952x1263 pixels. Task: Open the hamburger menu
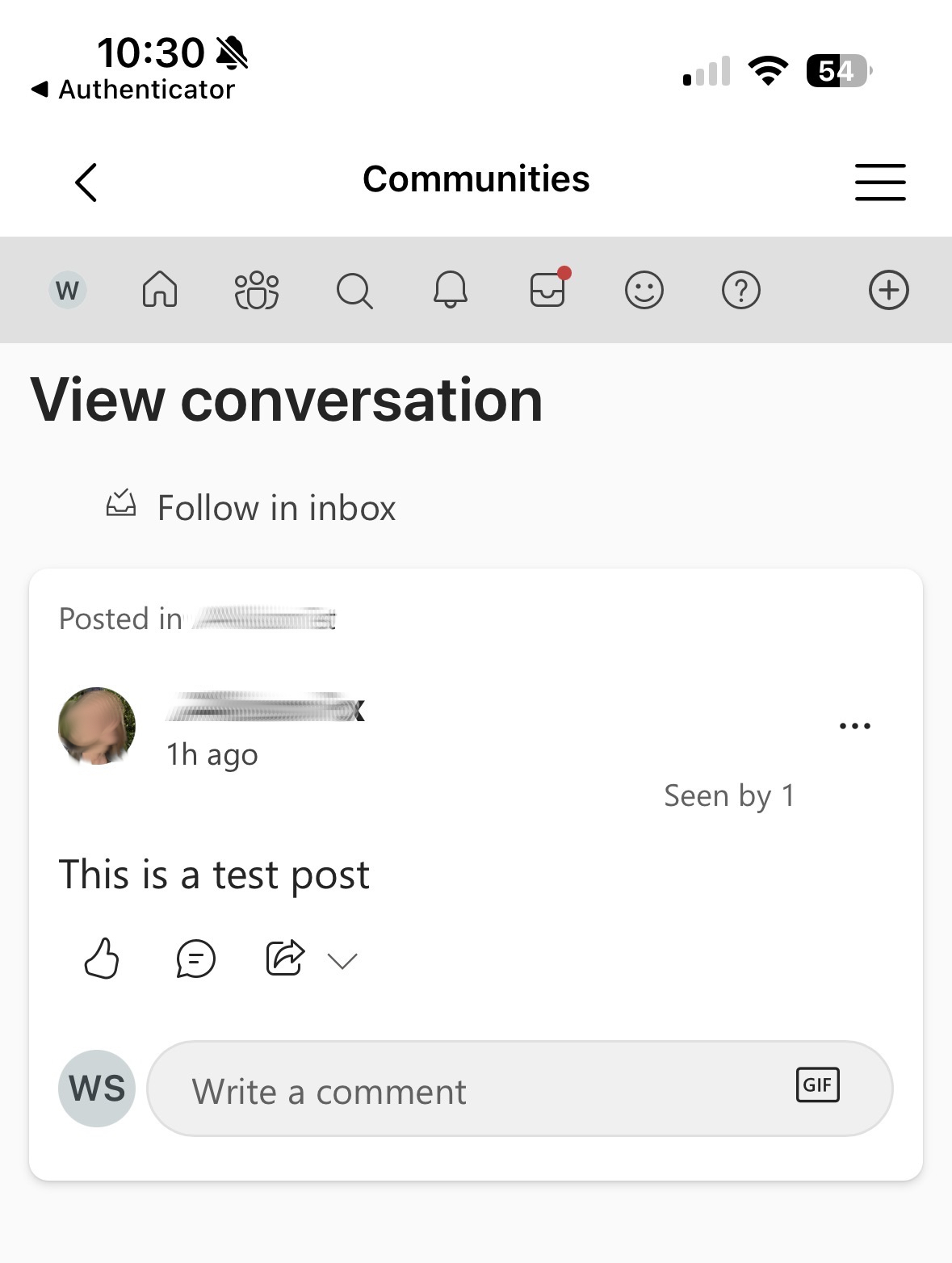(x=880, y=182)
